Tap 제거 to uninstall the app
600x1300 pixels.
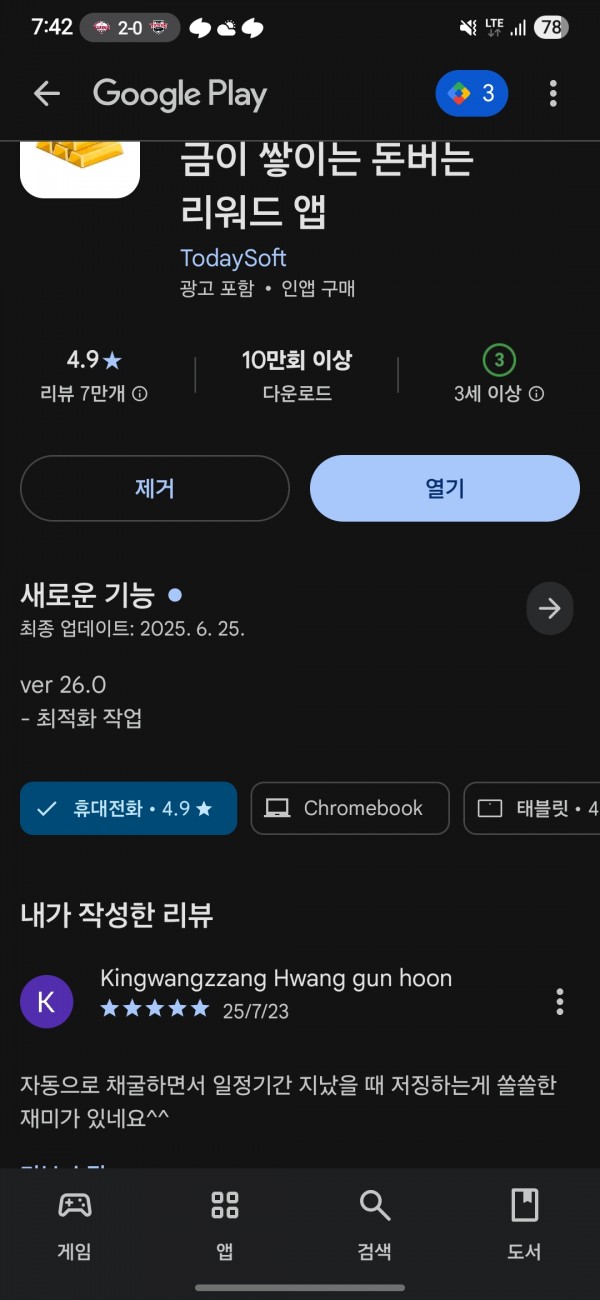coord(155,488)
